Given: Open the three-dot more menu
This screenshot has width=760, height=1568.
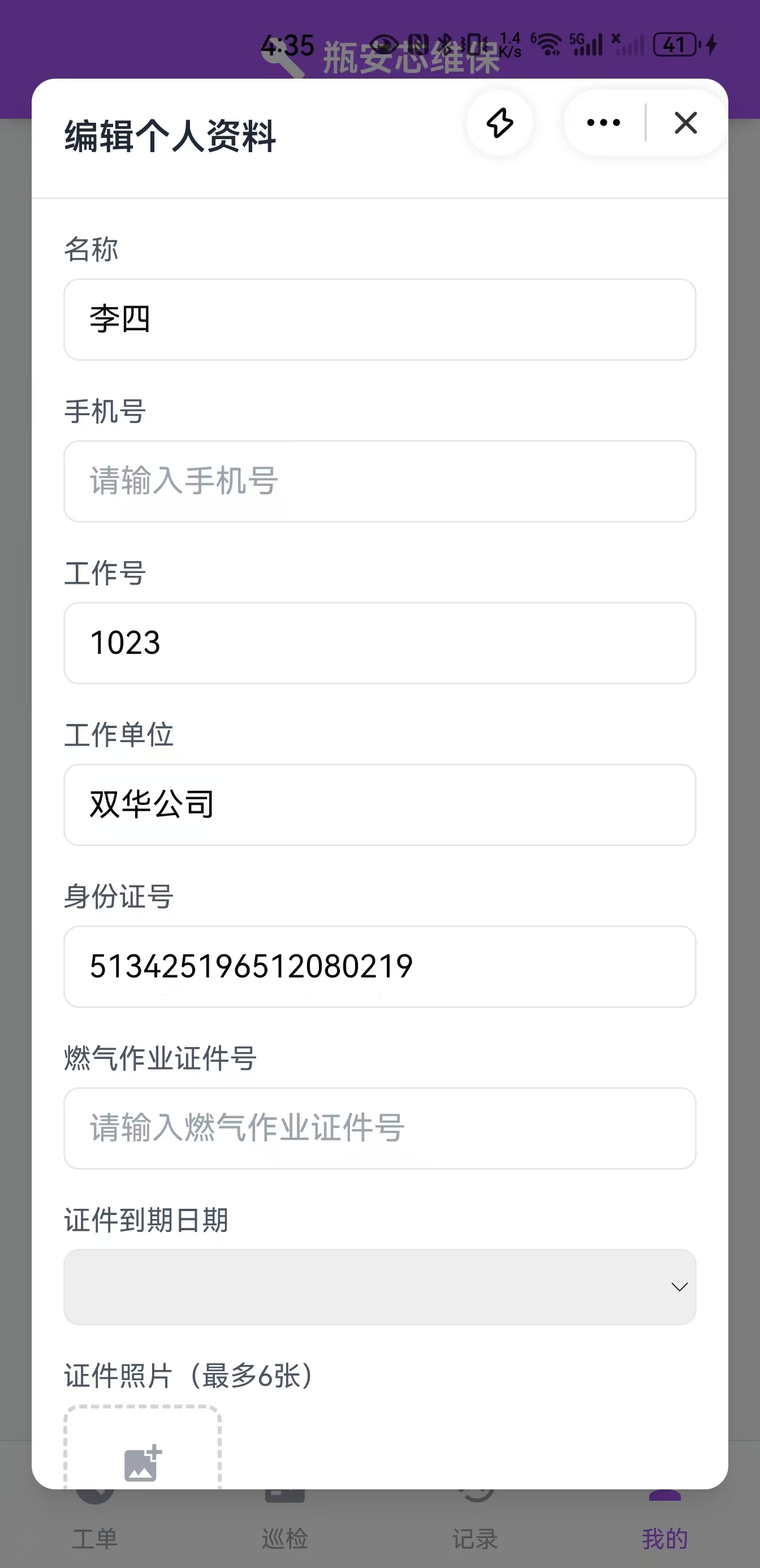Looking at the screenshot, I should tap(603, 123).
